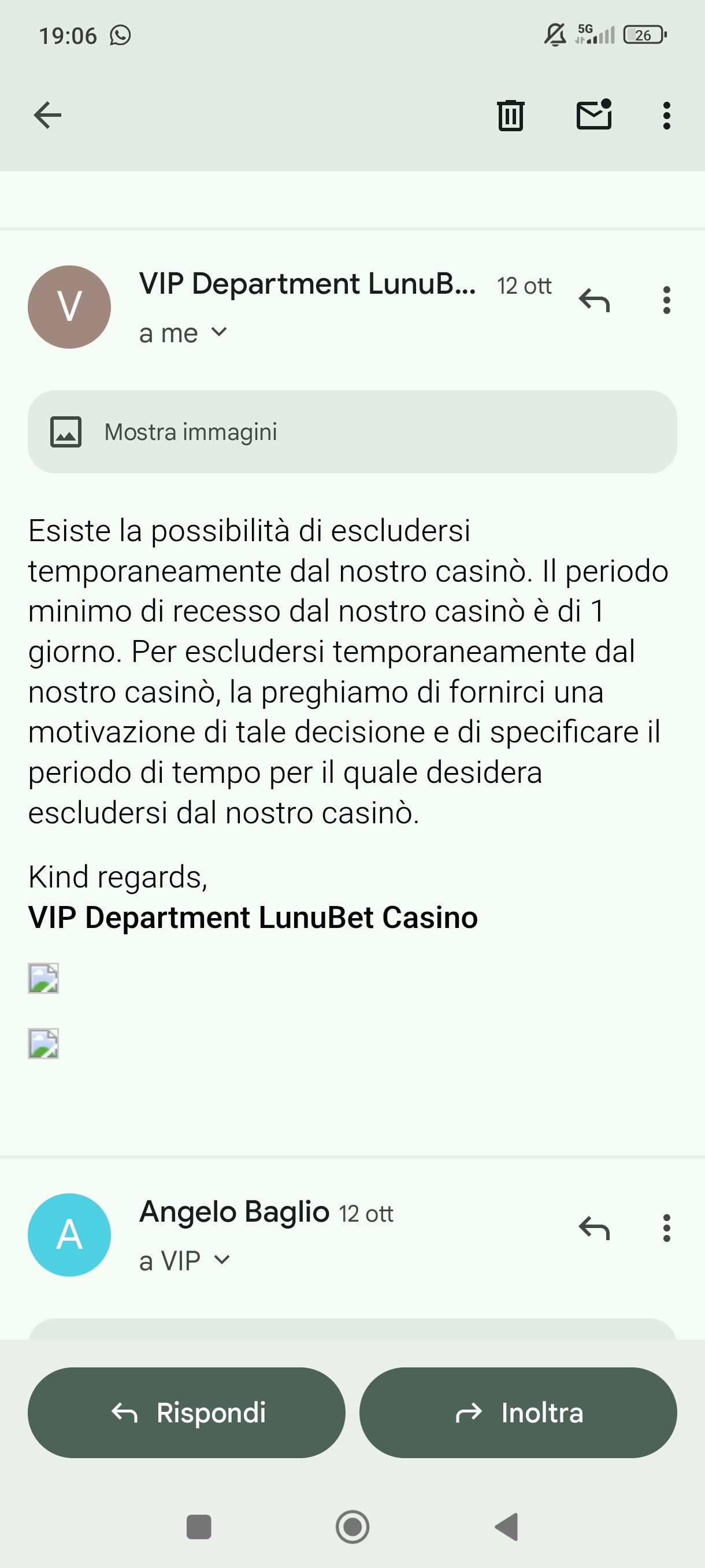
Task: Expand recipient details under Angelo Baglio
Action: [x=222, y=1260]
